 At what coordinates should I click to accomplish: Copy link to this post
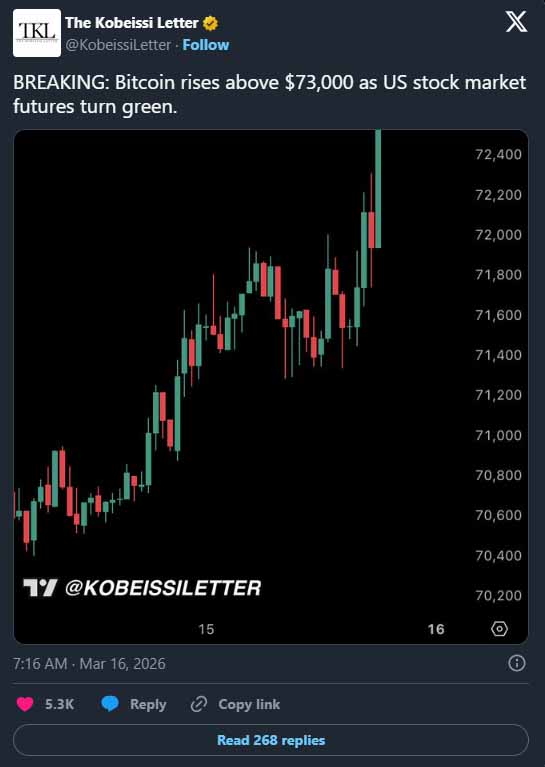click(x=235, y=704)
